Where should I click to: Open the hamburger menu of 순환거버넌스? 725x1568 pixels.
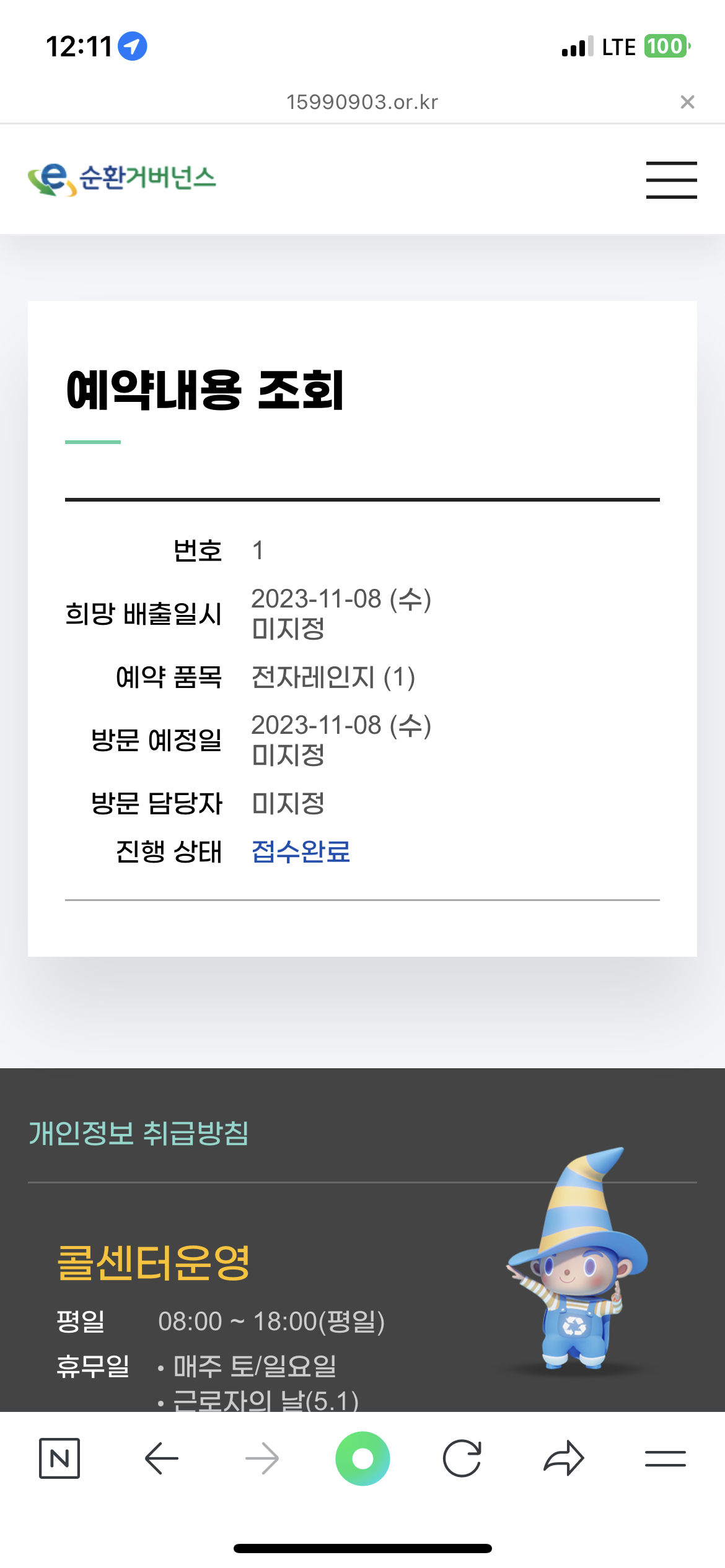pos(671,180)
